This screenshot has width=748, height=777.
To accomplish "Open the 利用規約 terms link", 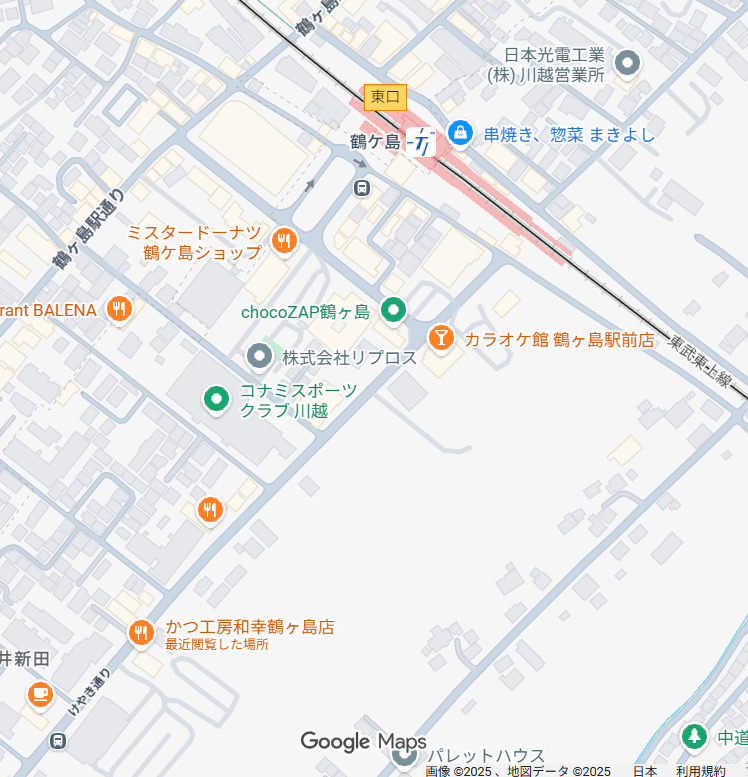I will (700, 771).
